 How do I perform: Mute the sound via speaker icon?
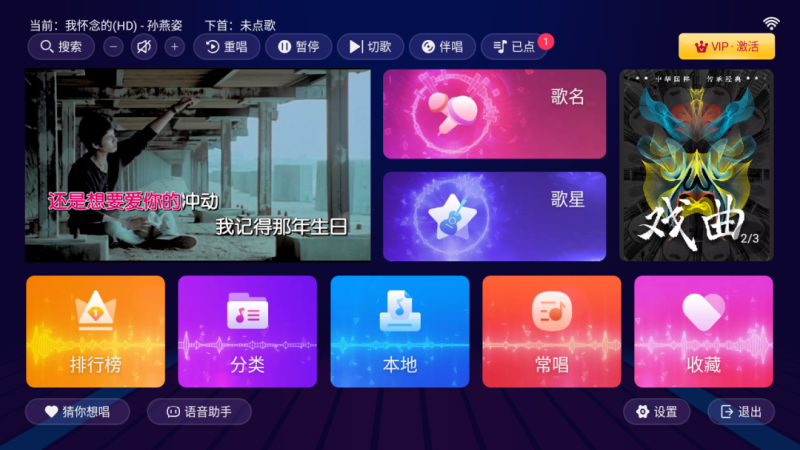145,47
